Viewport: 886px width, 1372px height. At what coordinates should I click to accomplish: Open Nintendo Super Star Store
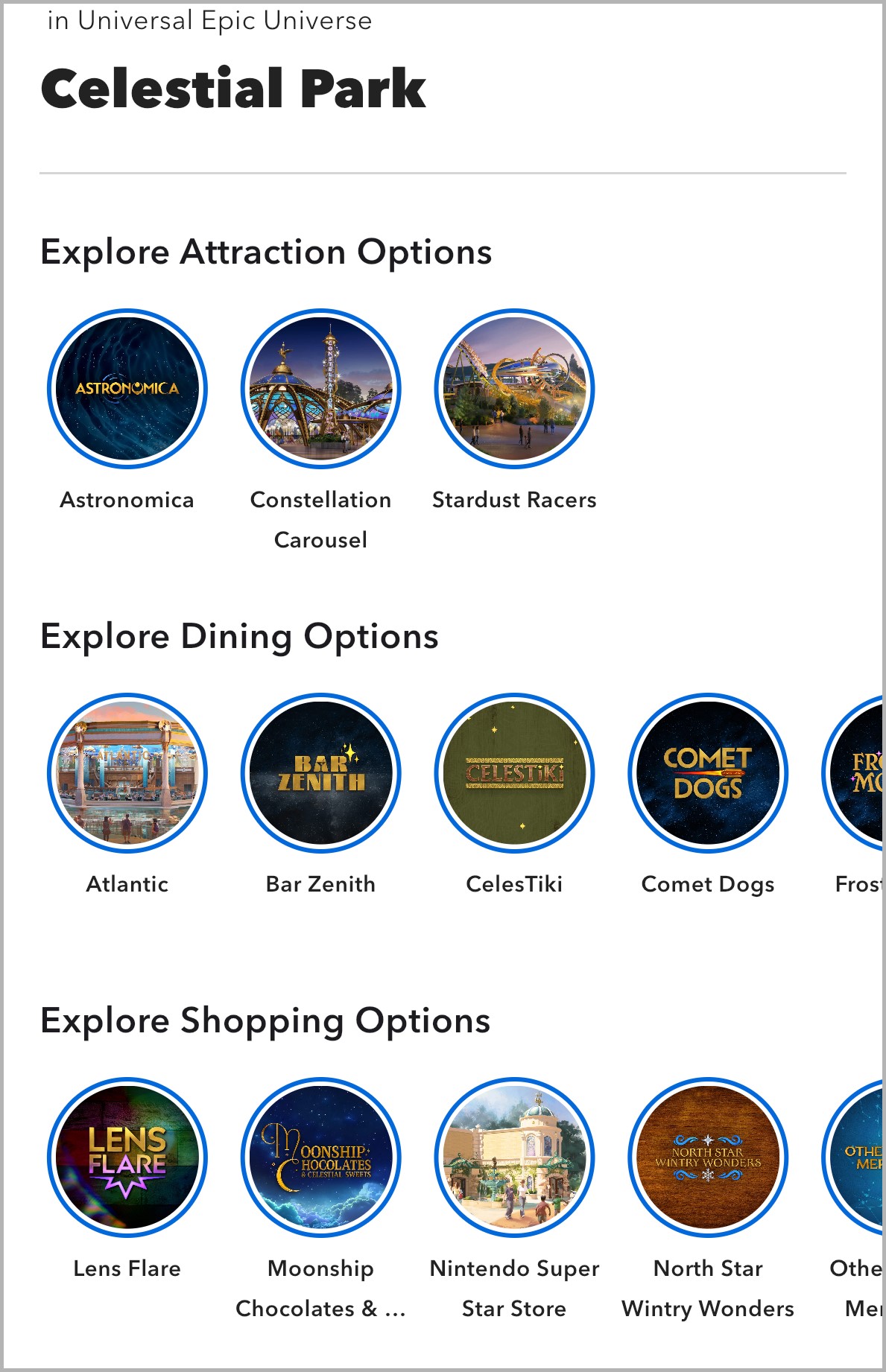[514, 1157]
